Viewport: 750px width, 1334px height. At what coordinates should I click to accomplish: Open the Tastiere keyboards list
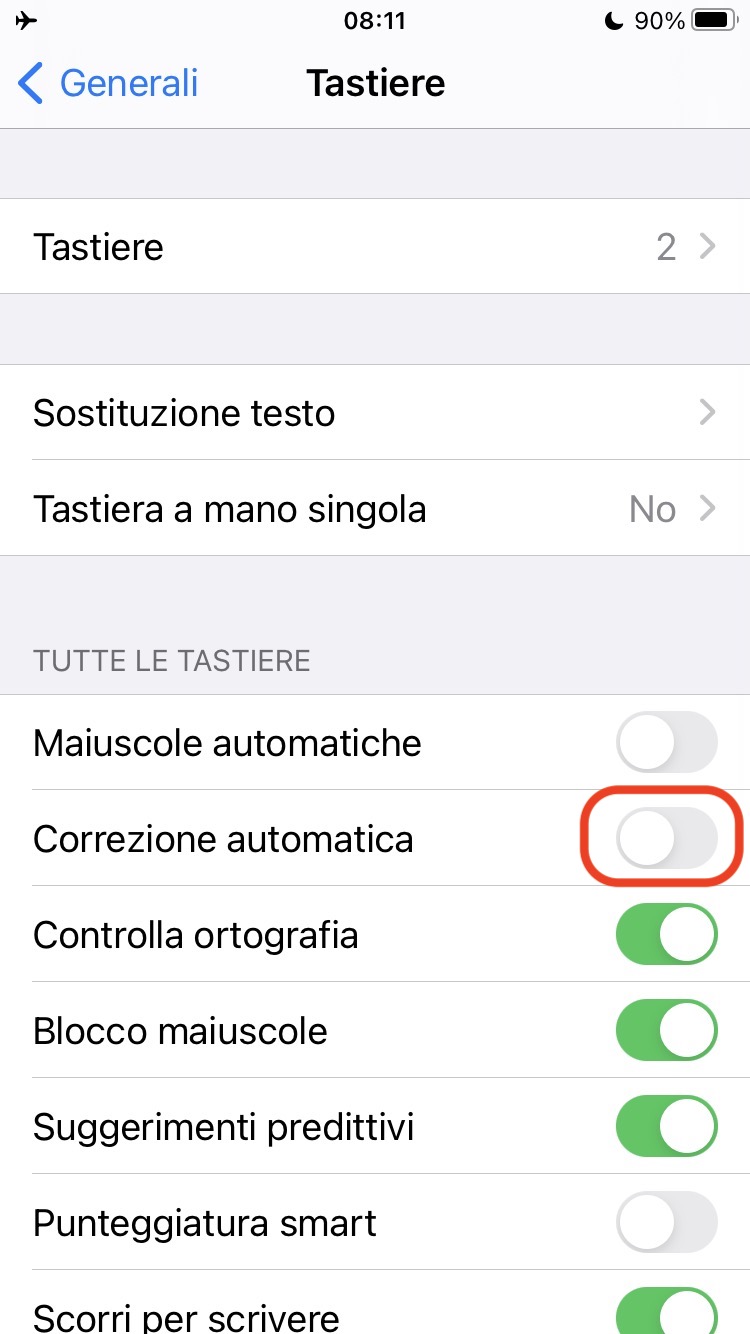tap(374, 246)
